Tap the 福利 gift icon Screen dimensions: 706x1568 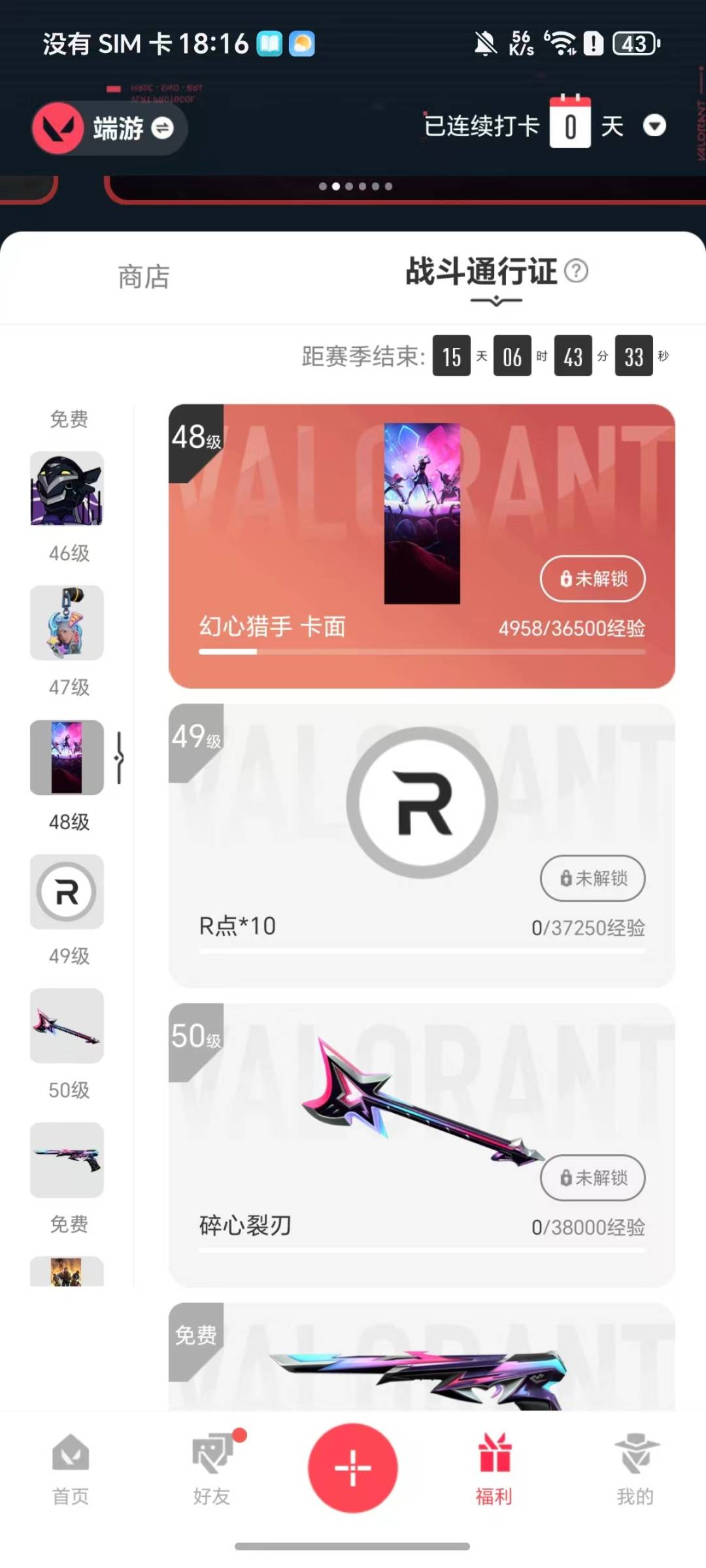point(494,1471)
